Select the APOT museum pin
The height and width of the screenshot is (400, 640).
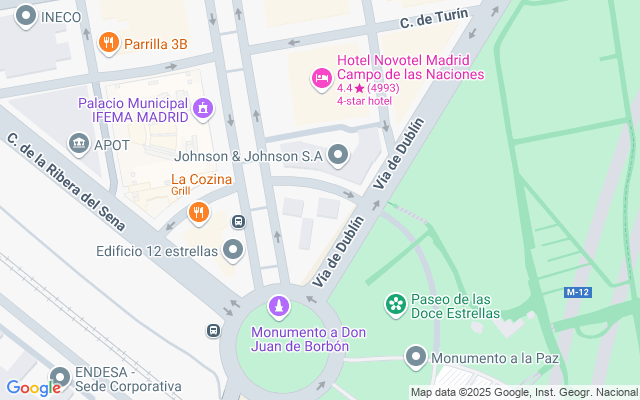[79, 144]
